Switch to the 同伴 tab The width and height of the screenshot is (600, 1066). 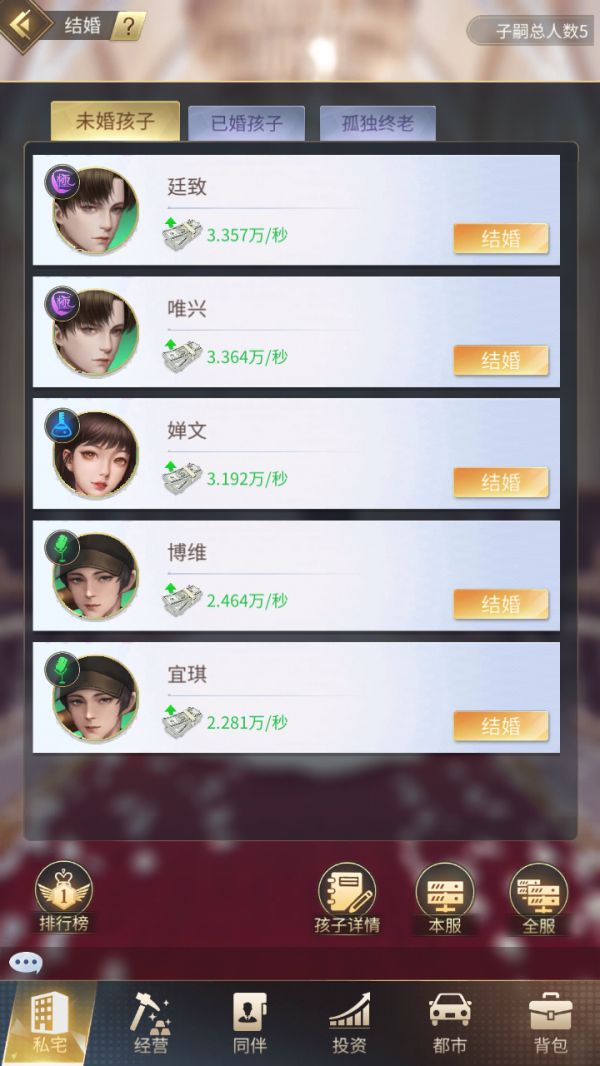249,1023
